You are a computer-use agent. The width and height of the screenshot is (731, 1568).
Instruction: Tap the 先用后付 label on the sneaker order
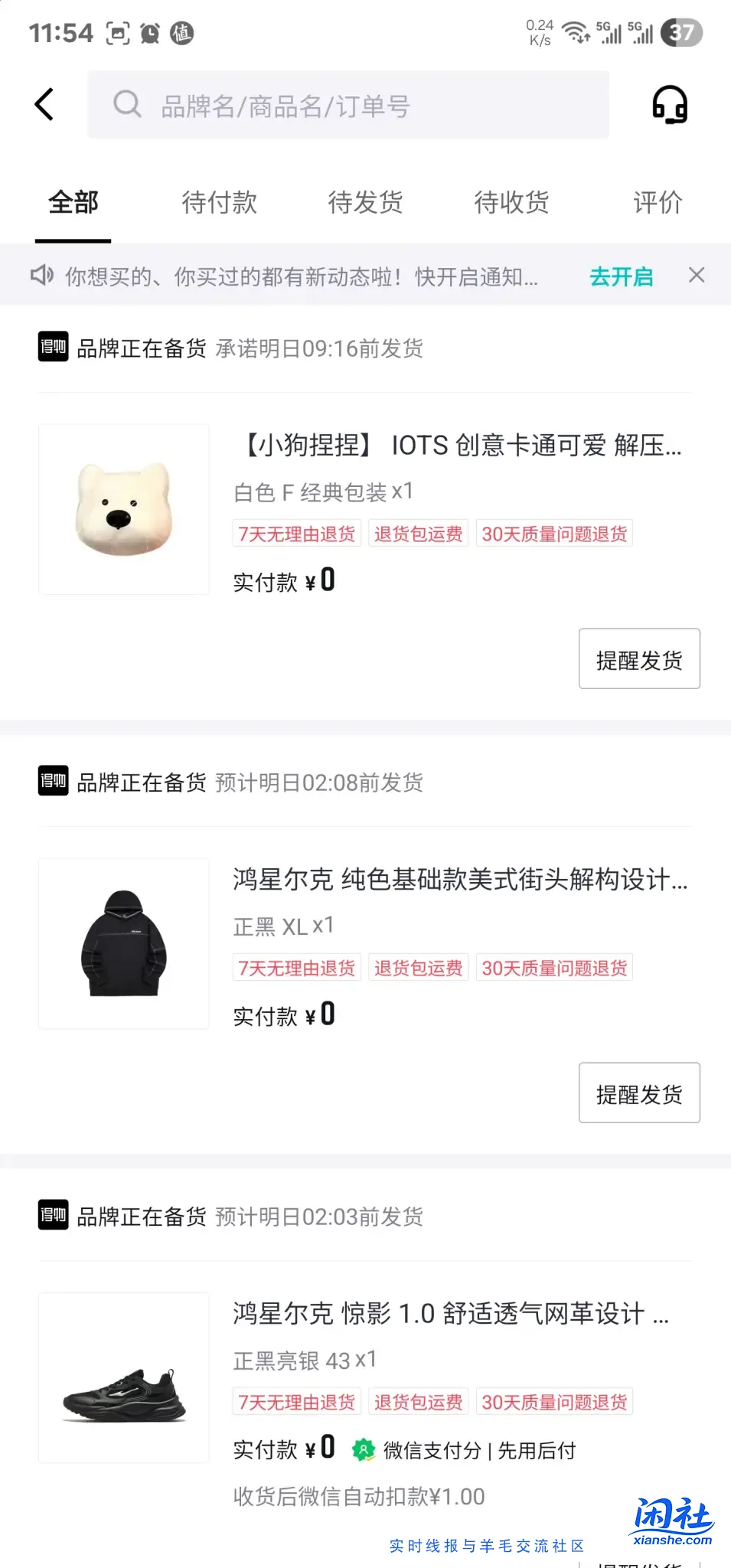click(x=536, y=1449)
